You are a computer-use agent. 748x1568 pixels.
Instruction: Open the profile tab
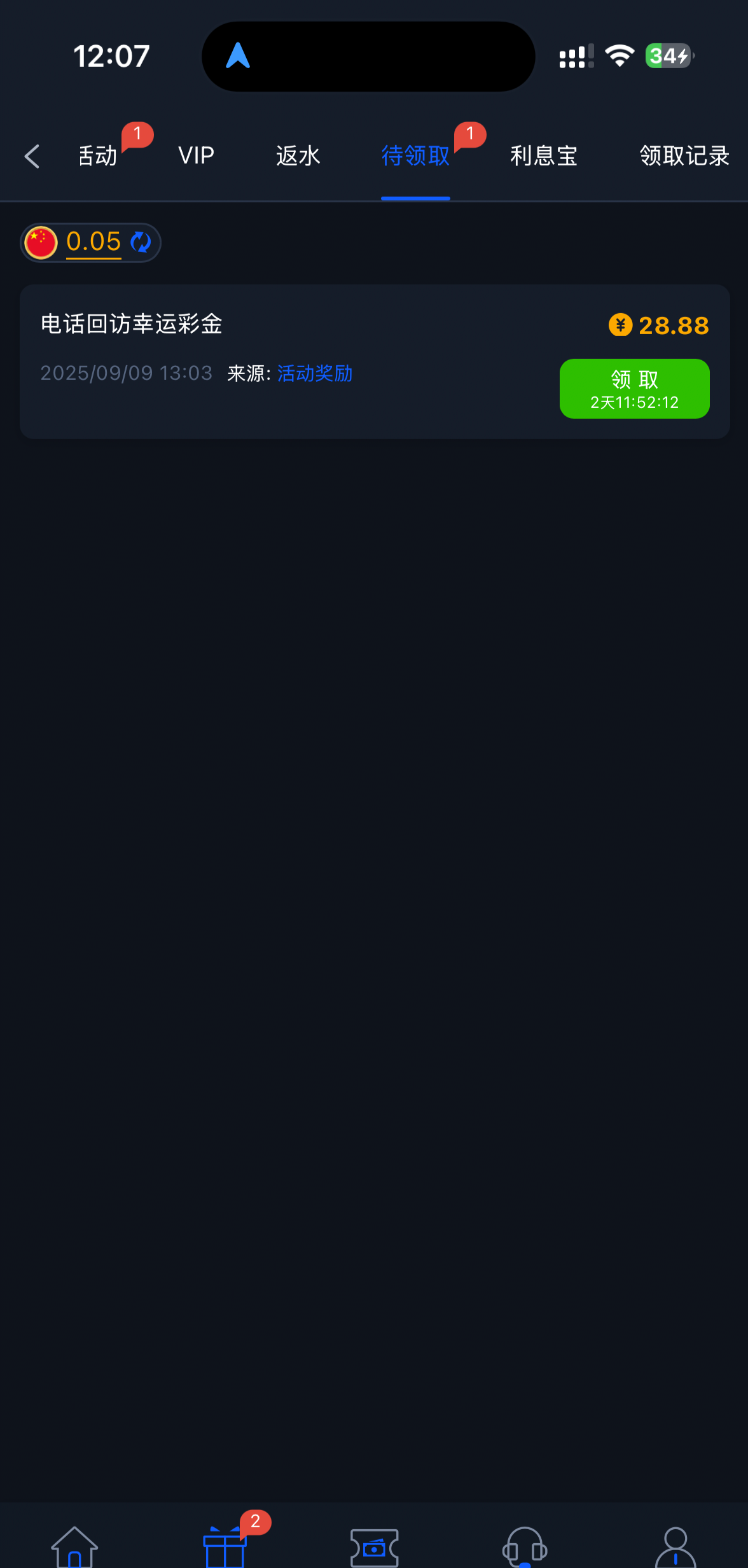(x=675, y=1546)
